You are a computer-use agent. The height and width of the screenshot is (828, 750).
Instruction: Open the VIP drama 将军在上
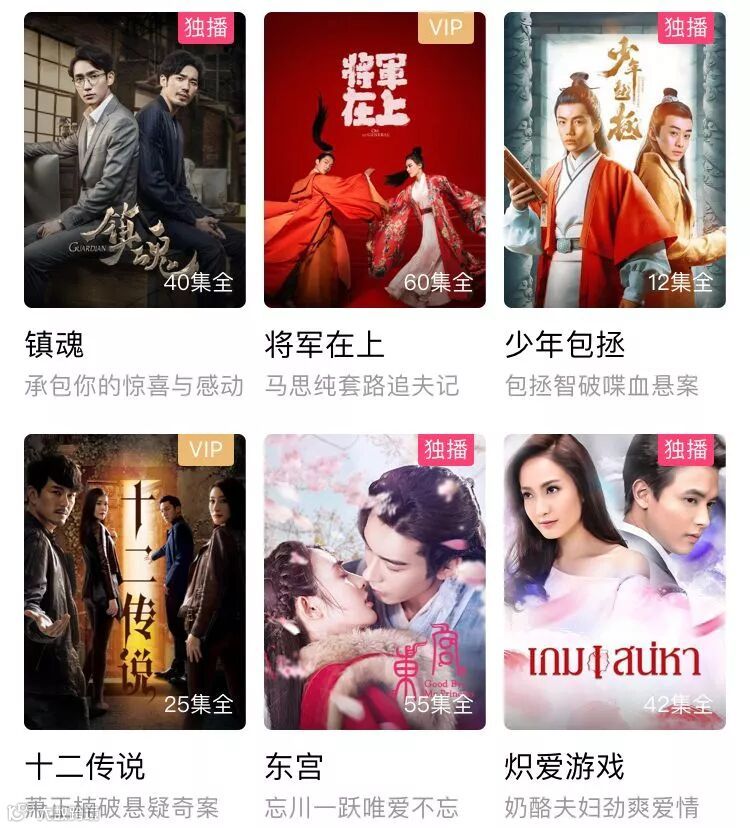pos(374,160)
